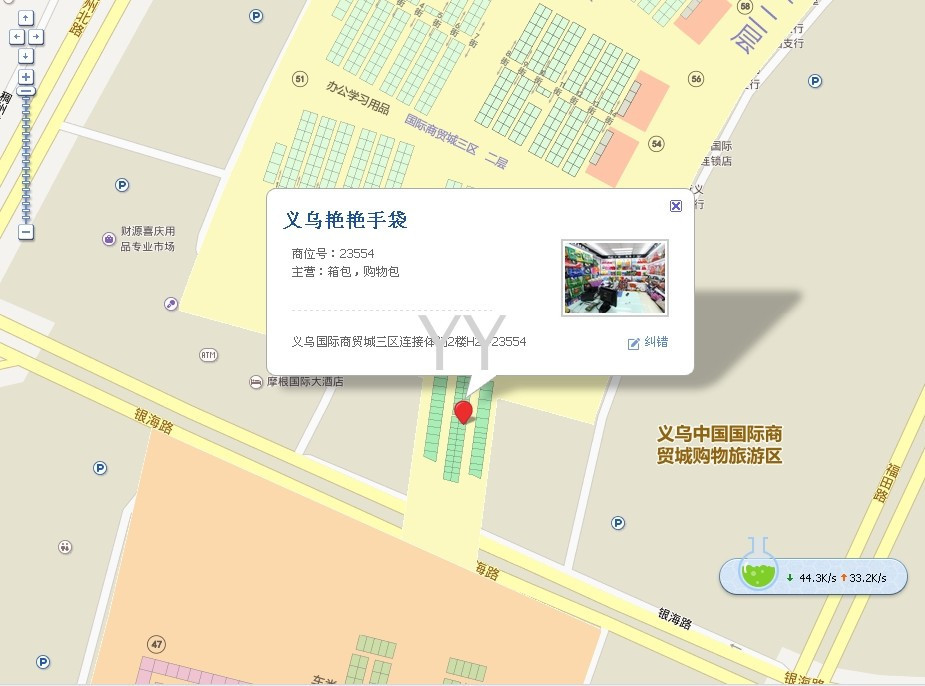Tap the red location pin marker
The image size is (925, 686).
463,411
